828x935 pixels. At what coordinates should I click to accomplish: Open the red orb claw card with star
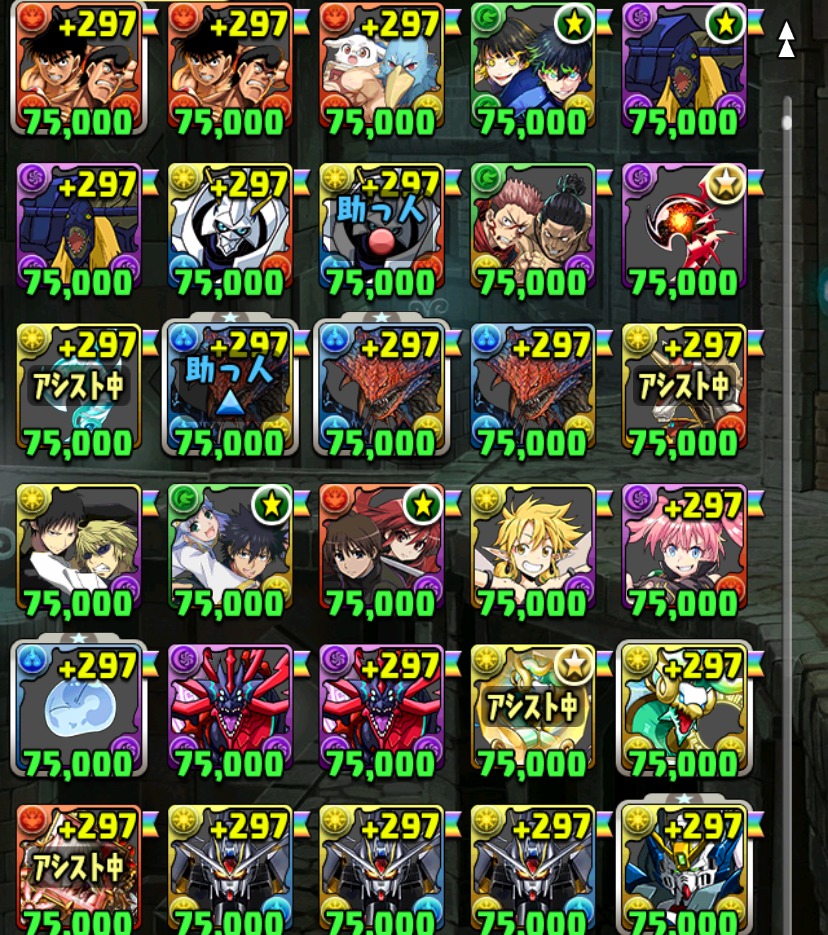(x=684, y=230)
